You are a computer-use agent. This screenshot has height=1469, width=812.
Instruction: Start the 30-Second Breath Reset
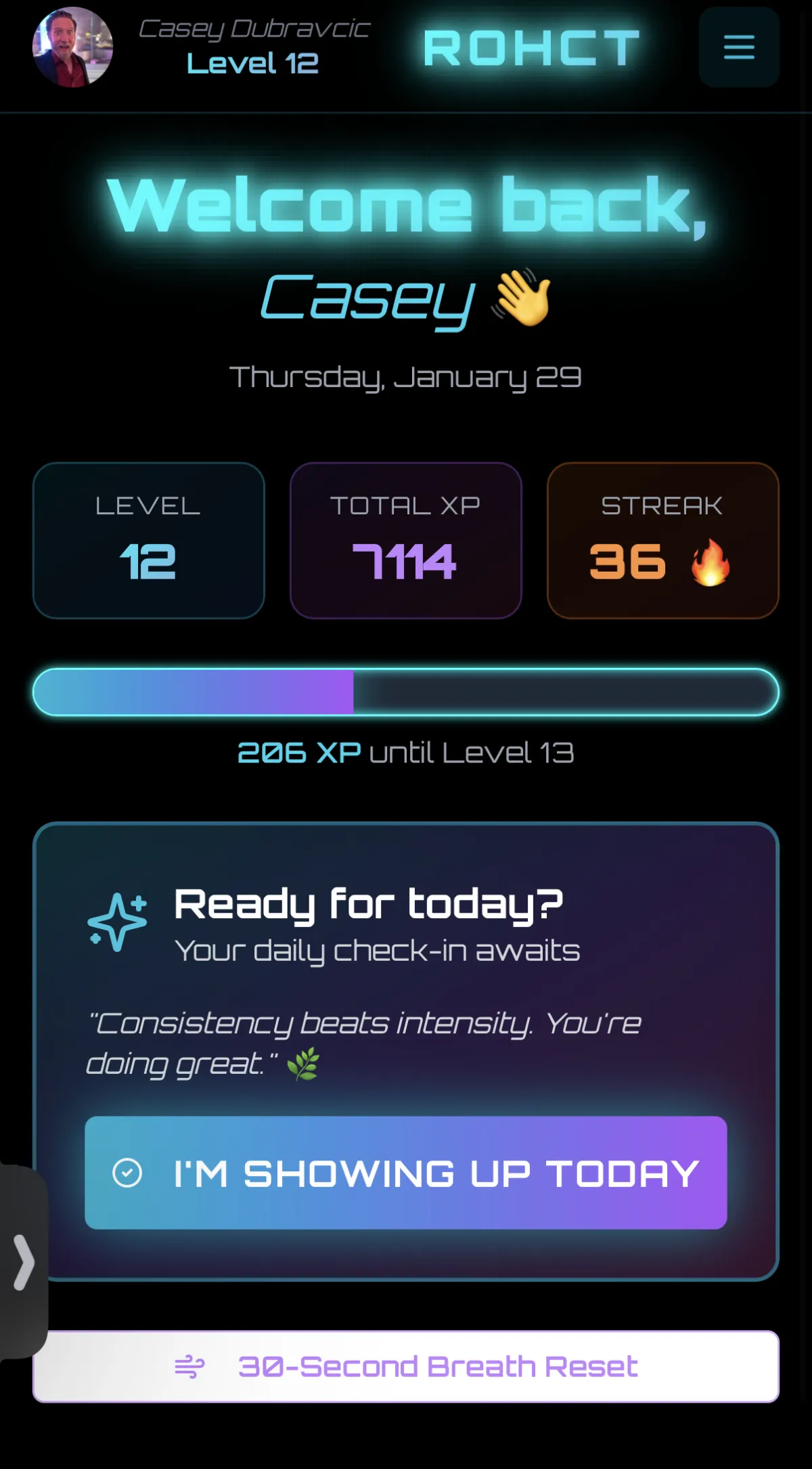click(405, 1366)
